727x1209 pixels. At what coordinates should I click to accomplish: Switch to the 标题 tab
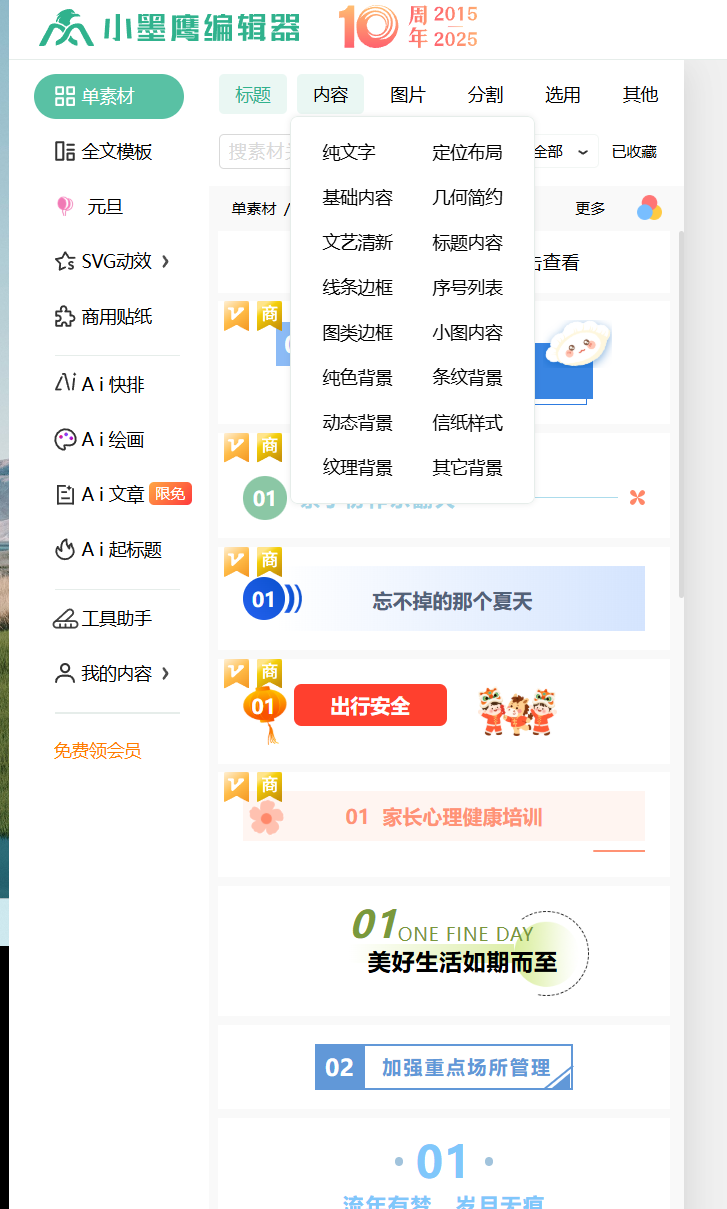[253, 95]
